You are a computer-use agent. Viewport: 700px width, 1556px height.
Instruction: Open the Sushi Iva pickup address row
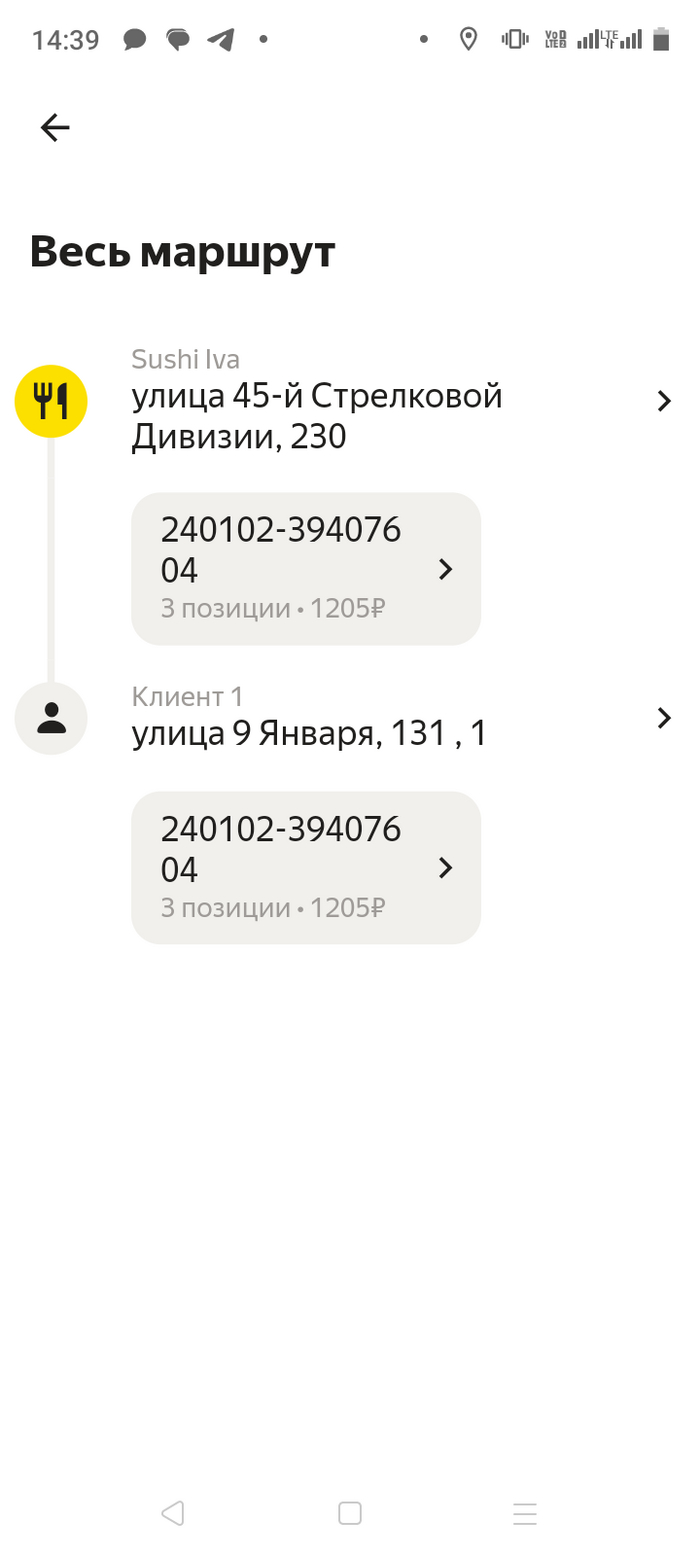400,402
